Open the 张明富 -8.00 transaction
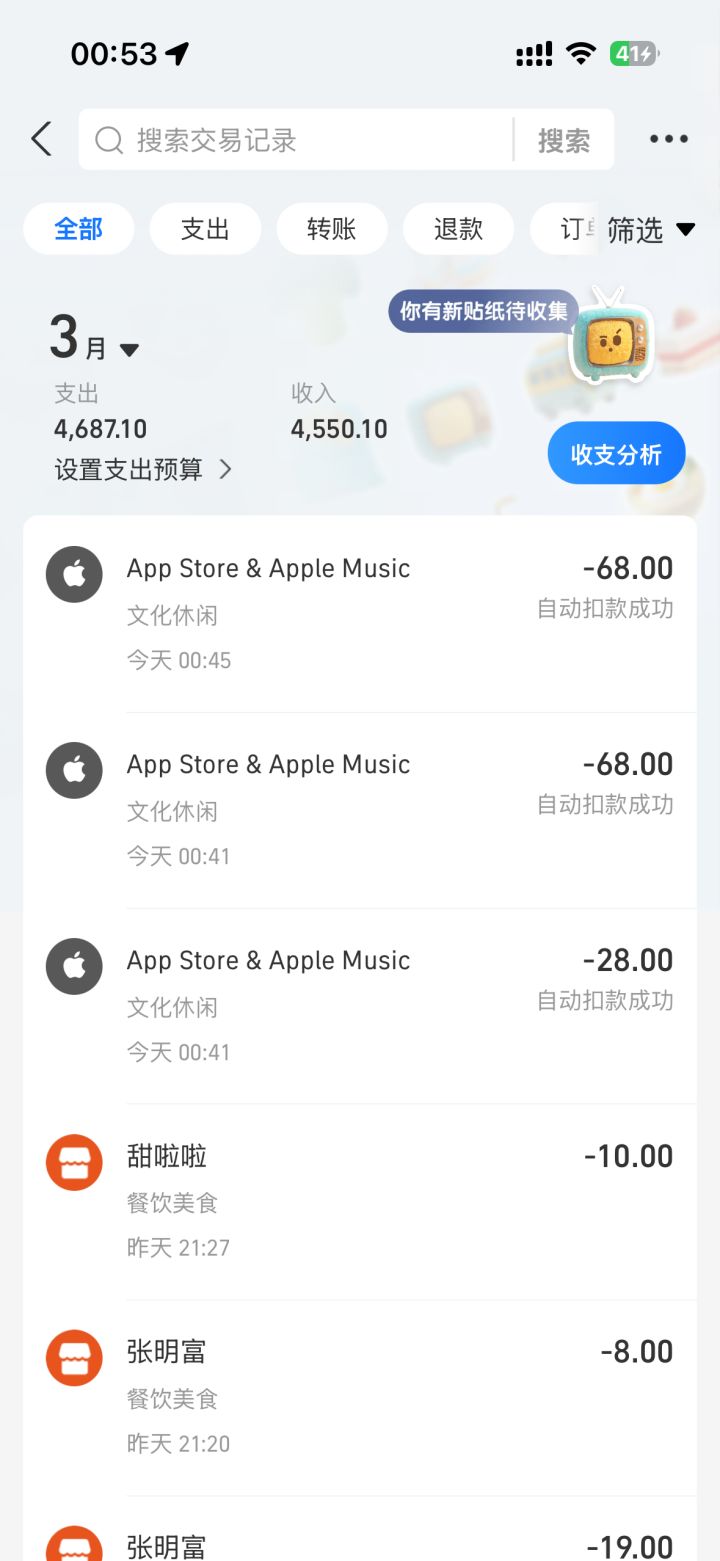 pyautogui.click(x=360, y=1397)
